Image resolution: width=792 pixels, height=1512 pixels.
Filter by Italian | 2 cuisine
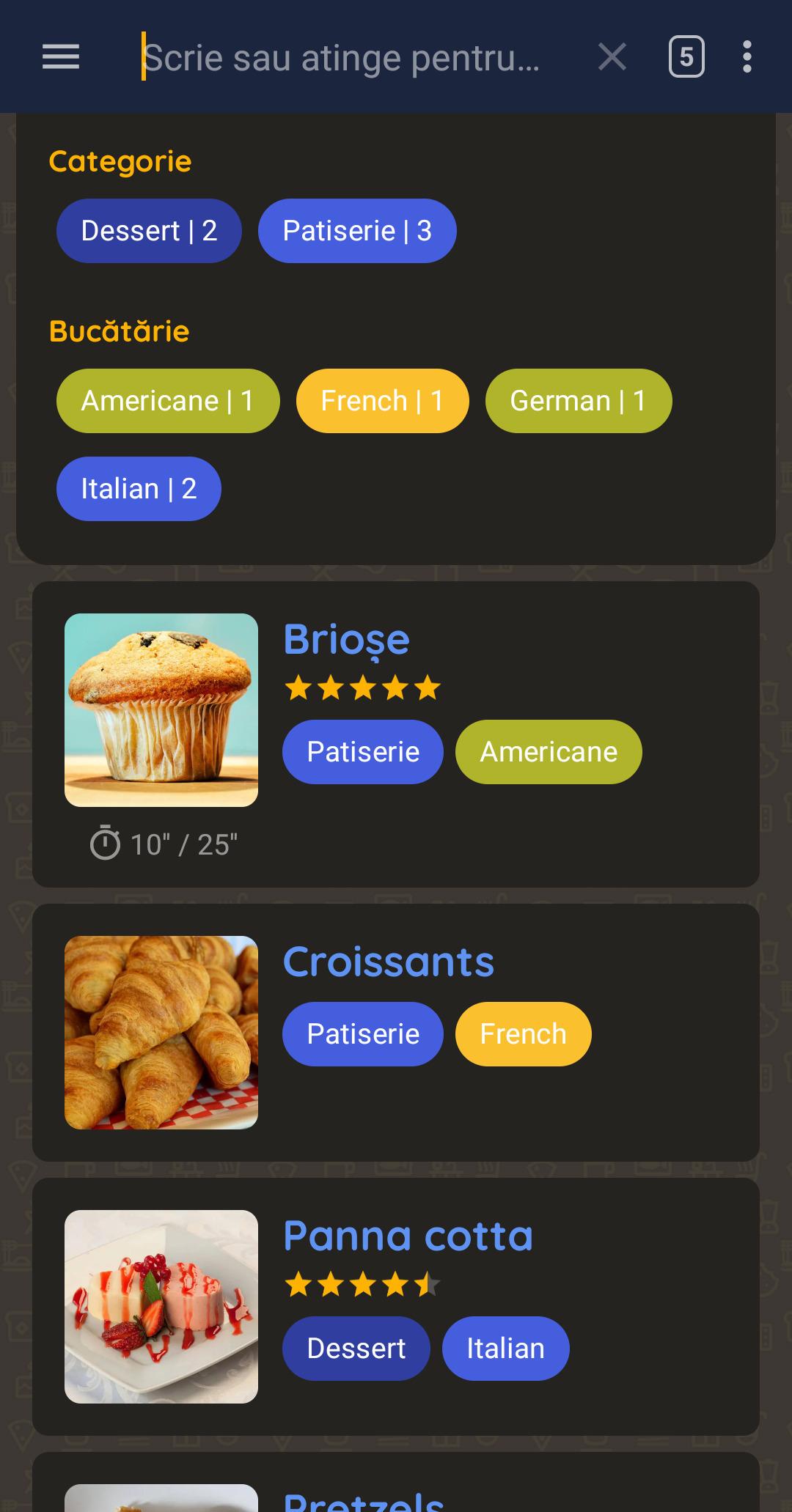[139, 489]
